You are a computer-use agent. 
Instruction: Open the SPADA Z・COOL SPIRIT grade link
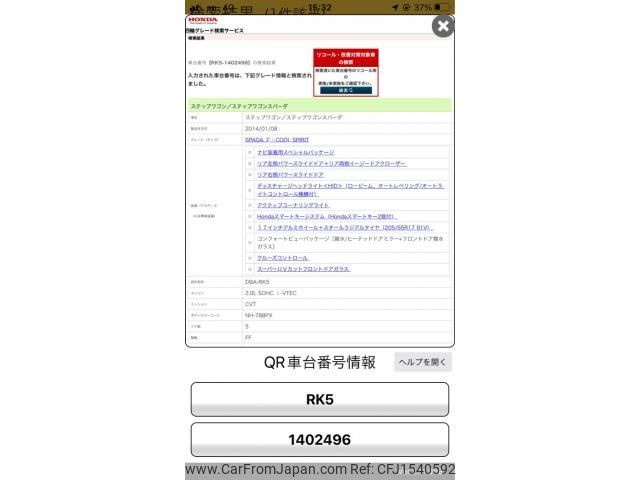tap(278, 140)
